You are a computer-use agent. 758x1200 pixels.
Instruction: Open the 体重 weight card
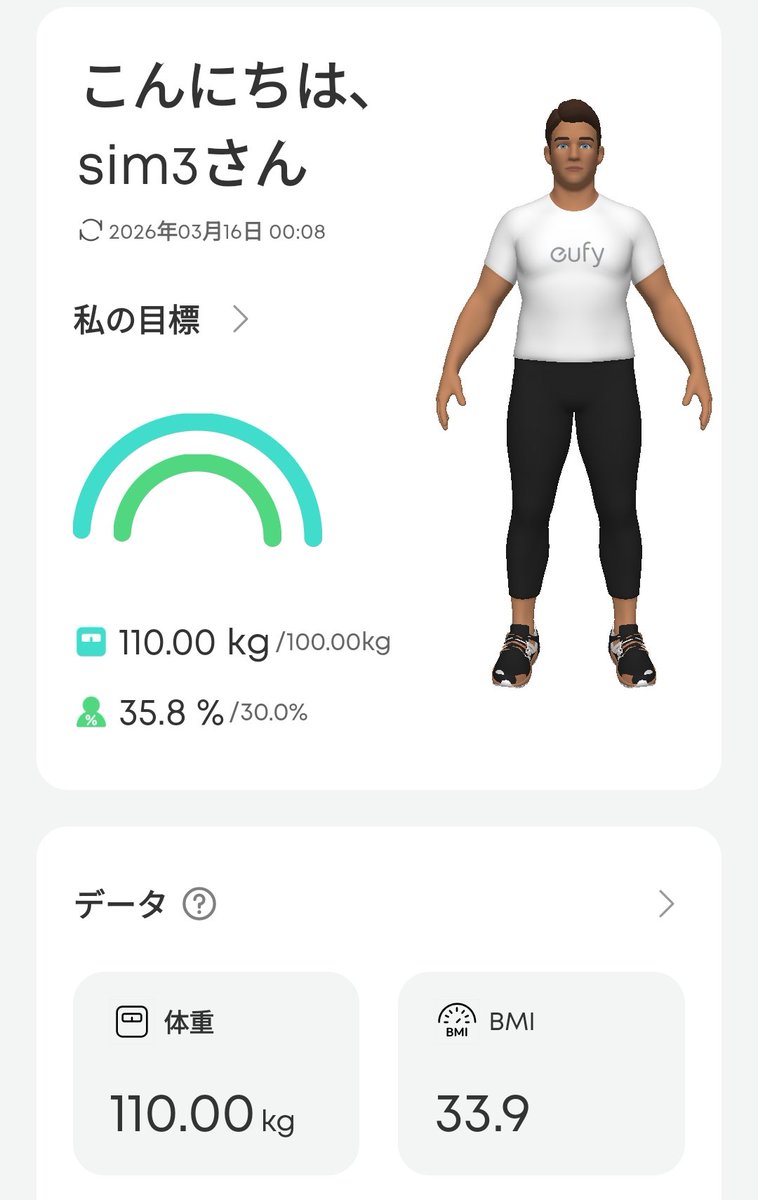pyautogui.click(x=216, y=1073)
